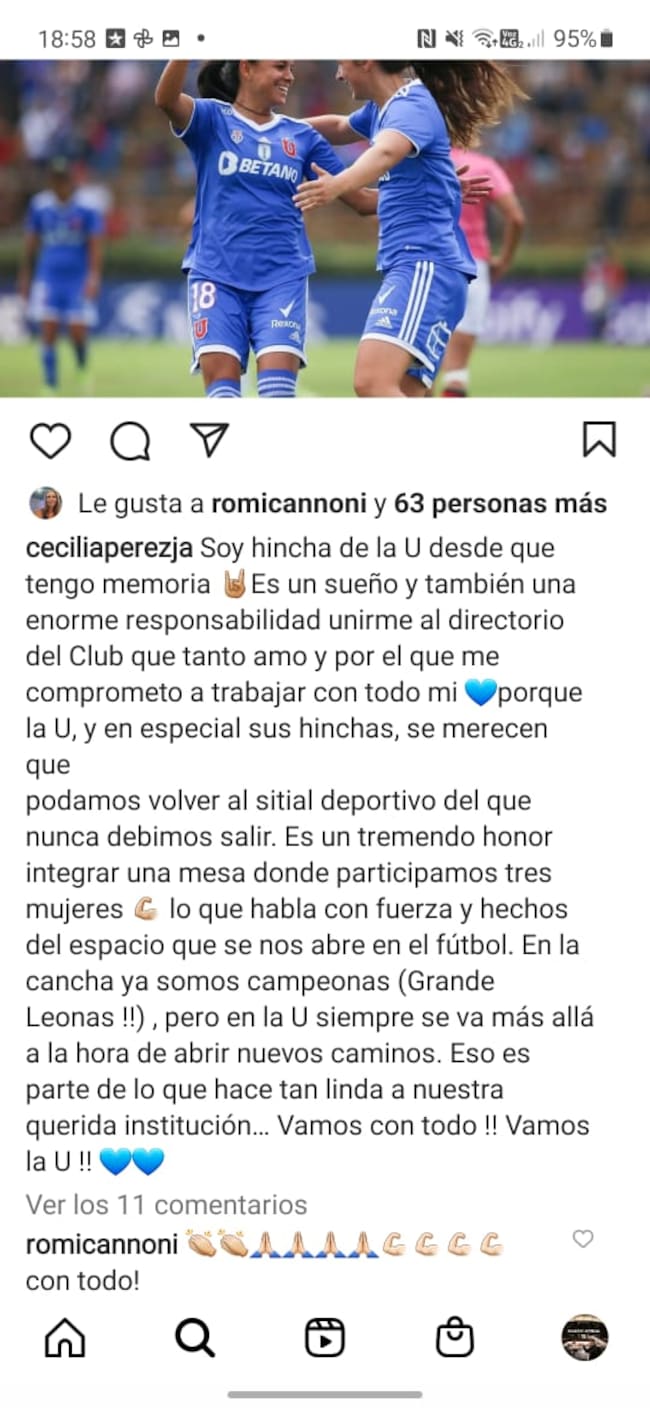Open the comment bubble under the post
Viewport: 650px width, 1408px height.
(130, 440)
